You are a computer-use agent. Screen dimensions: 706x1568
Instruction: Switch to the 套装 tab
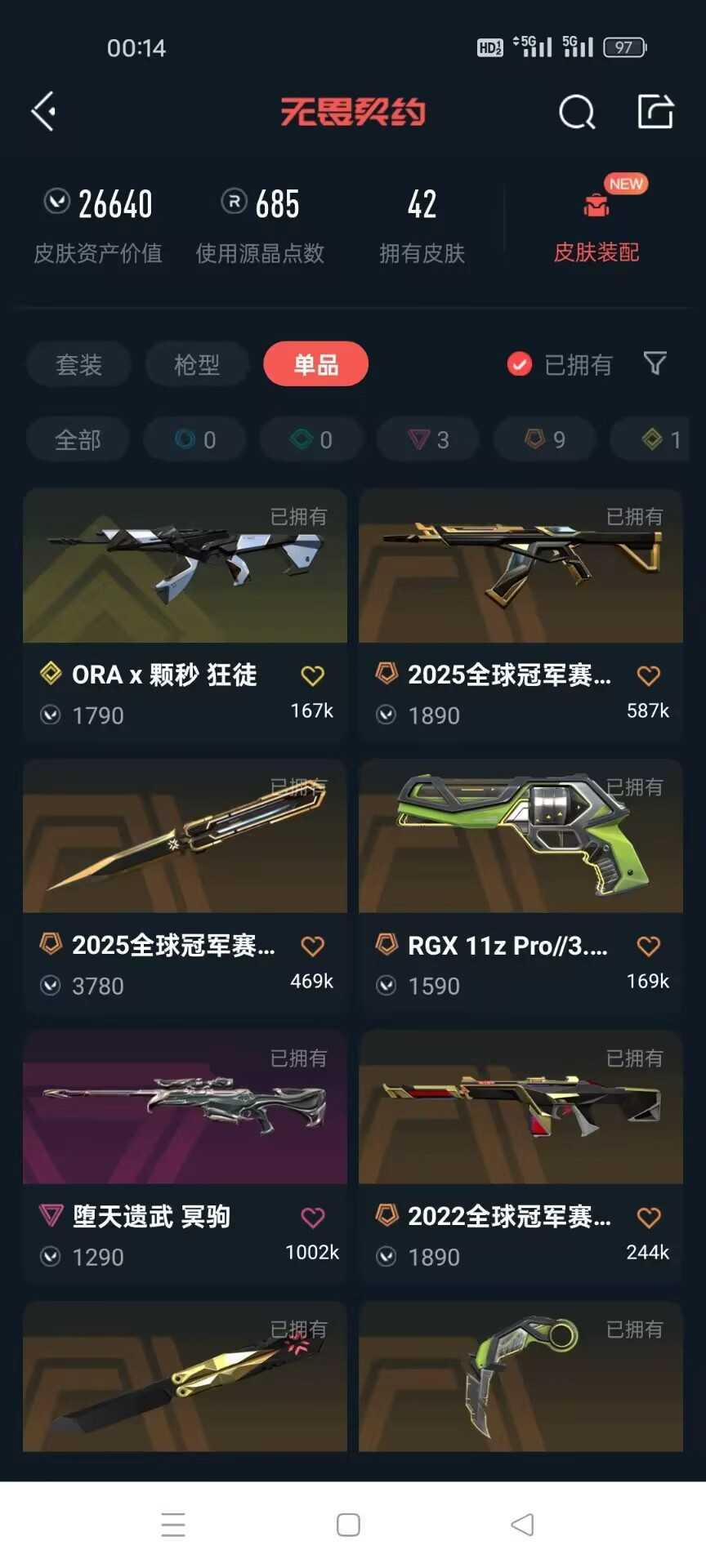pyautogui.click(x=78, y=364)
